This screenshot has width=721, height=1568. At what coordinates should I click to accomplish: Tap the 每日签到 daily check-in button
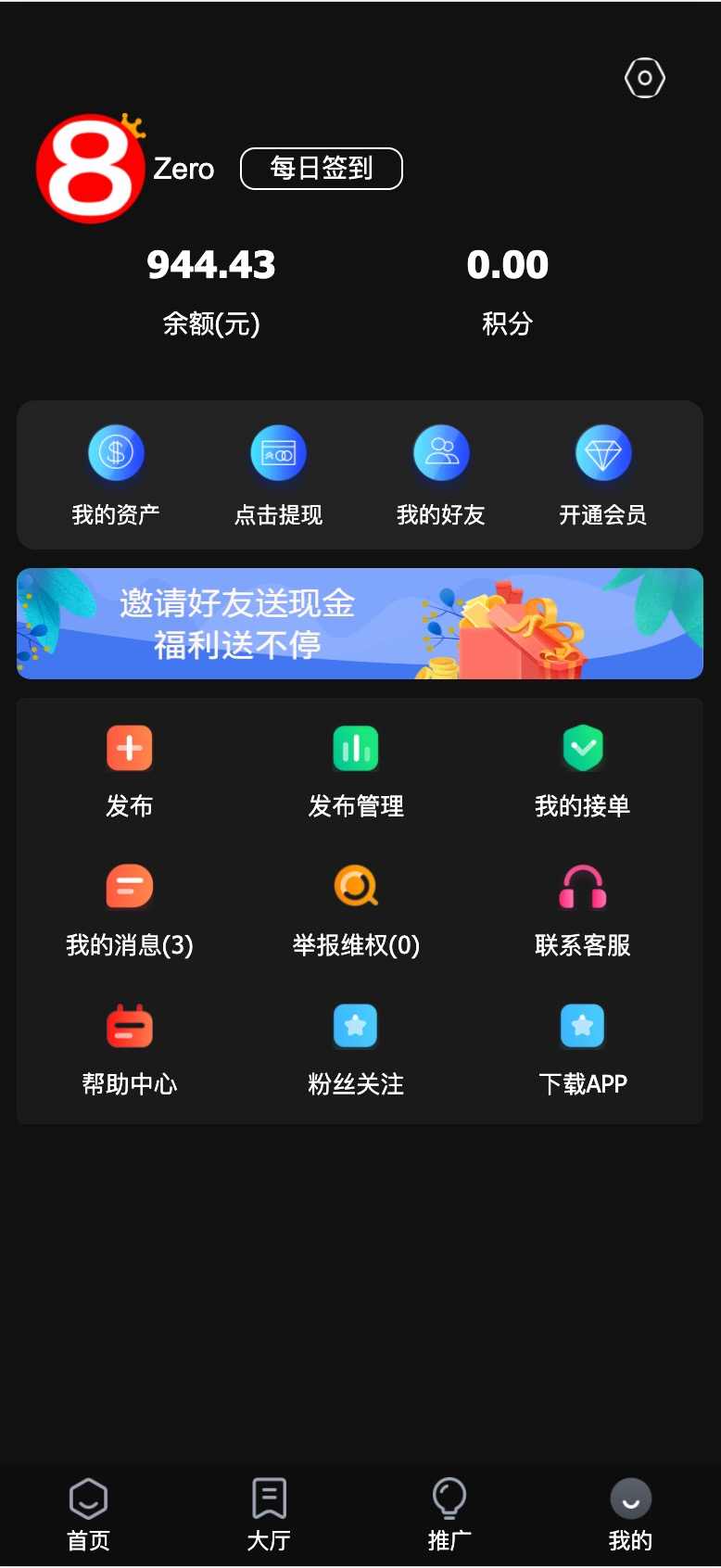[x=322, y=169]
